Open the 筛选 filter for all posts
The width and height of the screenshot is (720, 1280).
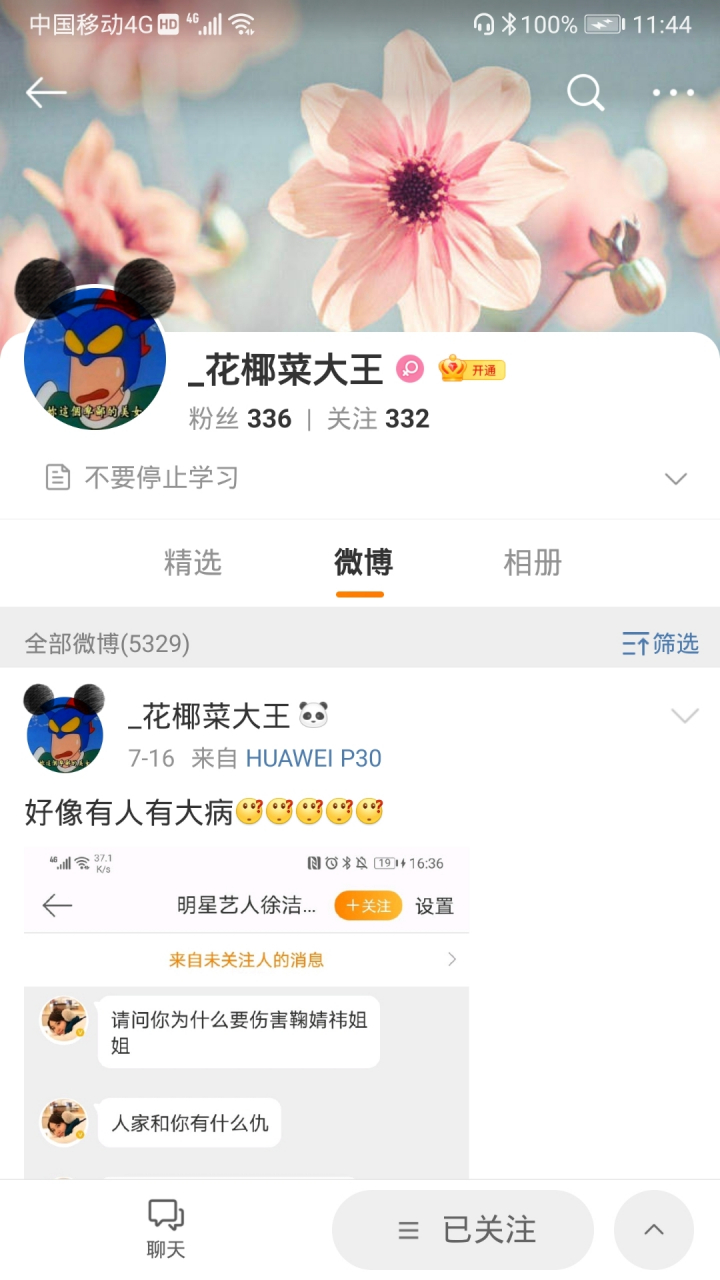(659, 644)
